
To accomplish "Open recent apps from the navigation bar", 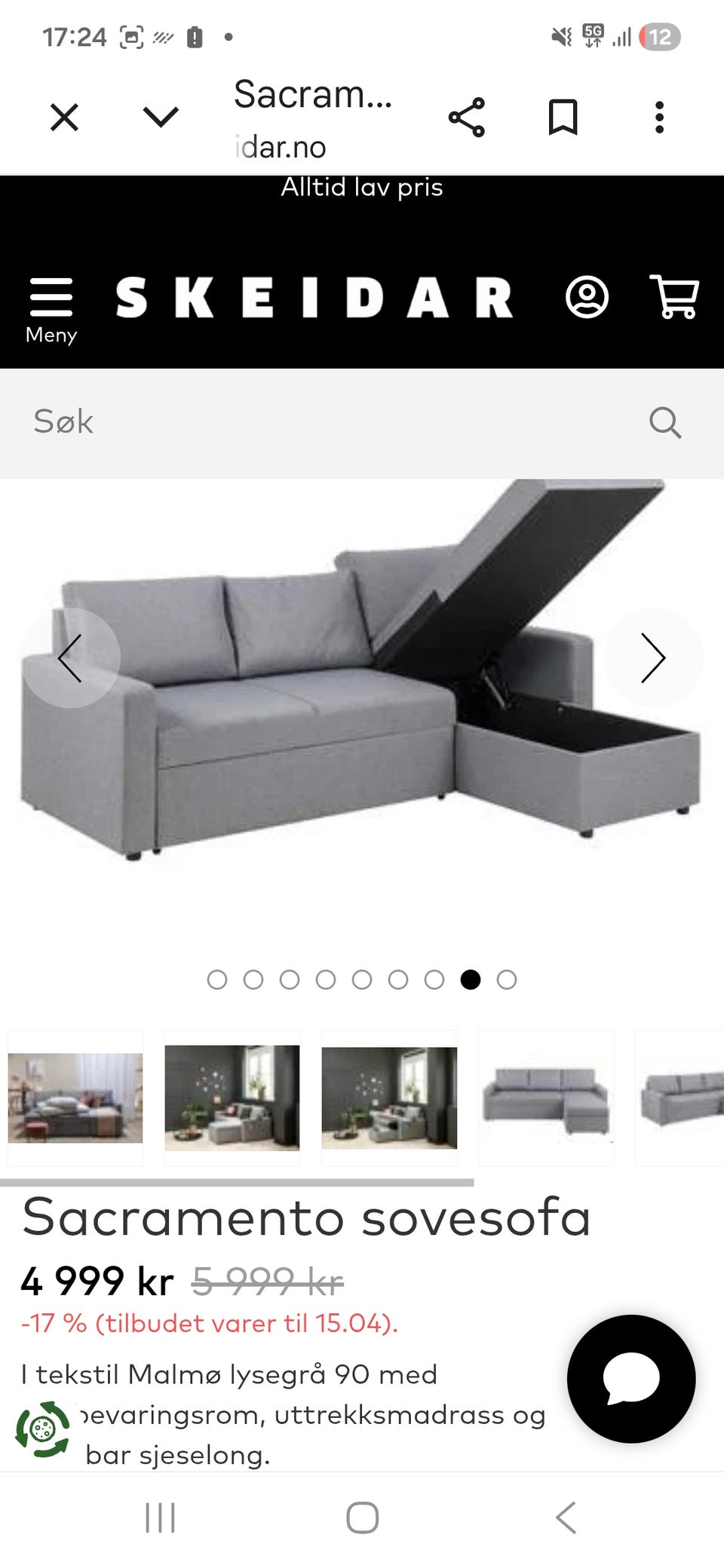I will 160,1517.
